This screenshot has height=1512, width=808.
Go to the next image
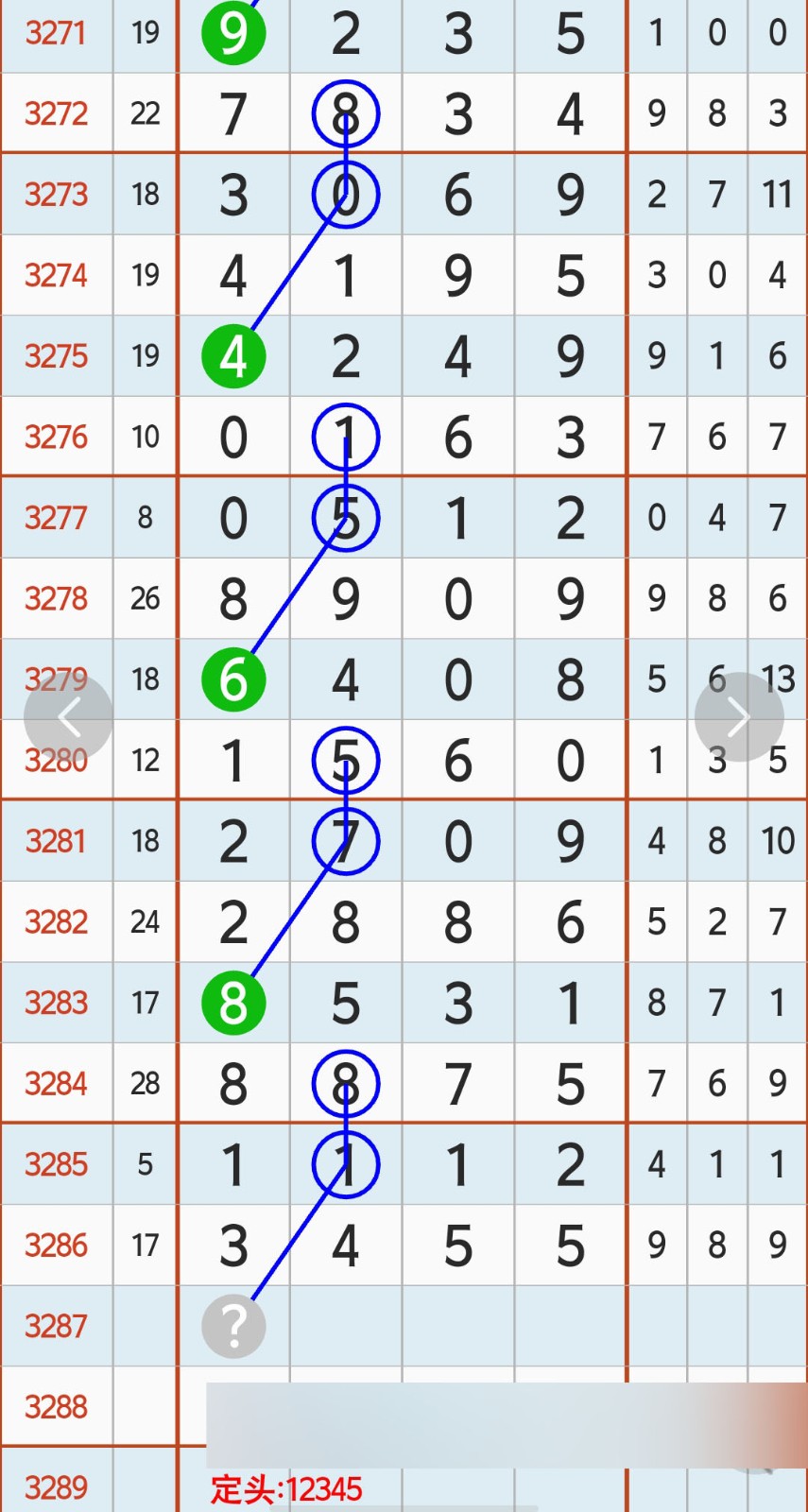click(x=738, y=717)
